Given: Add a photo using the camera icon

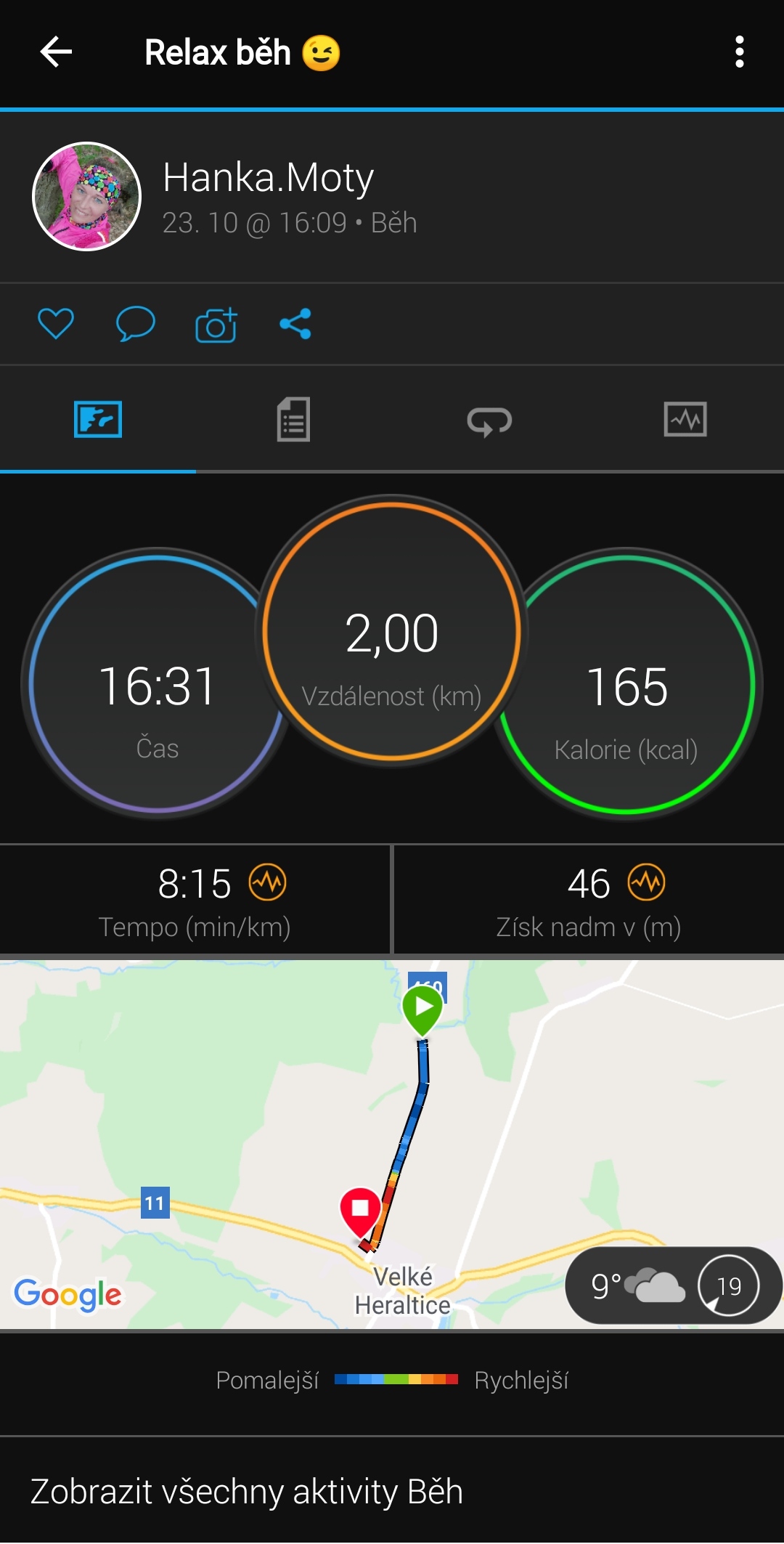Looking at the screenshot, I should click(x=216, y=325).
